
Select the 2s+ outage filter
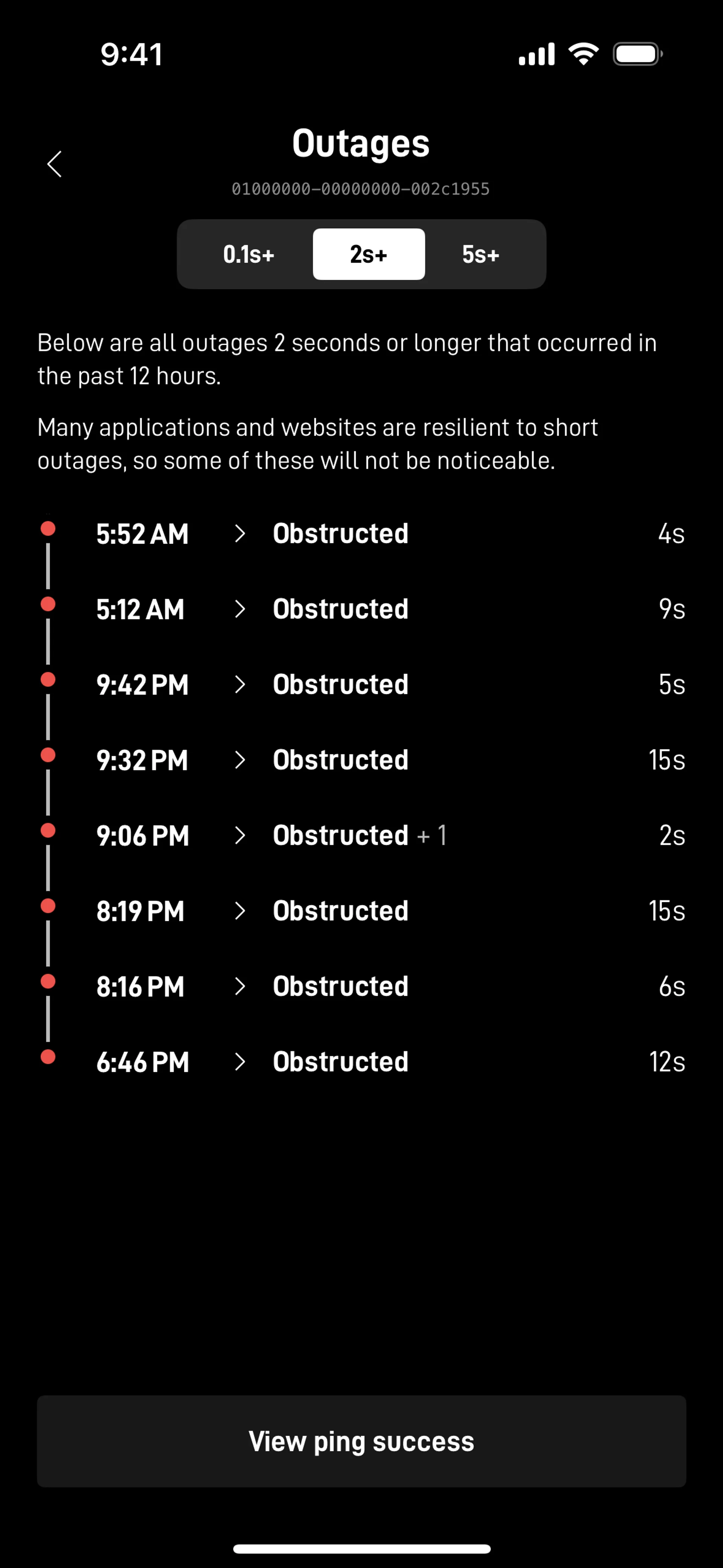click(369, 254)
